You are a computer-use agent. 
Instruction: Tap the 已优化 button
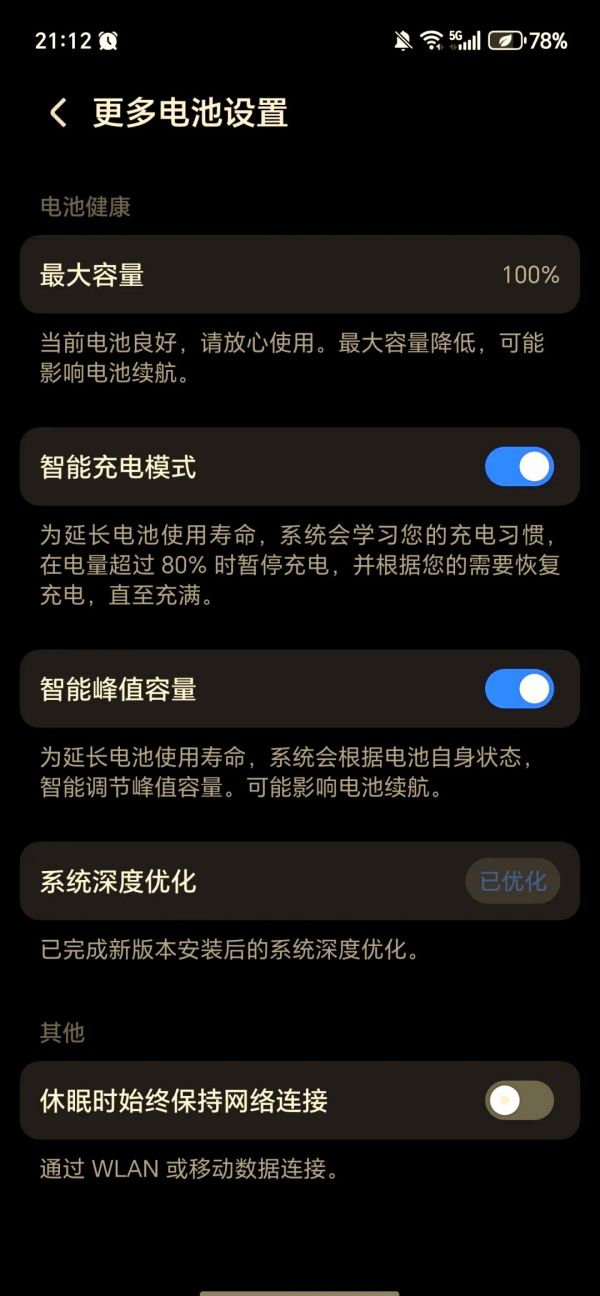pos(513,881)
